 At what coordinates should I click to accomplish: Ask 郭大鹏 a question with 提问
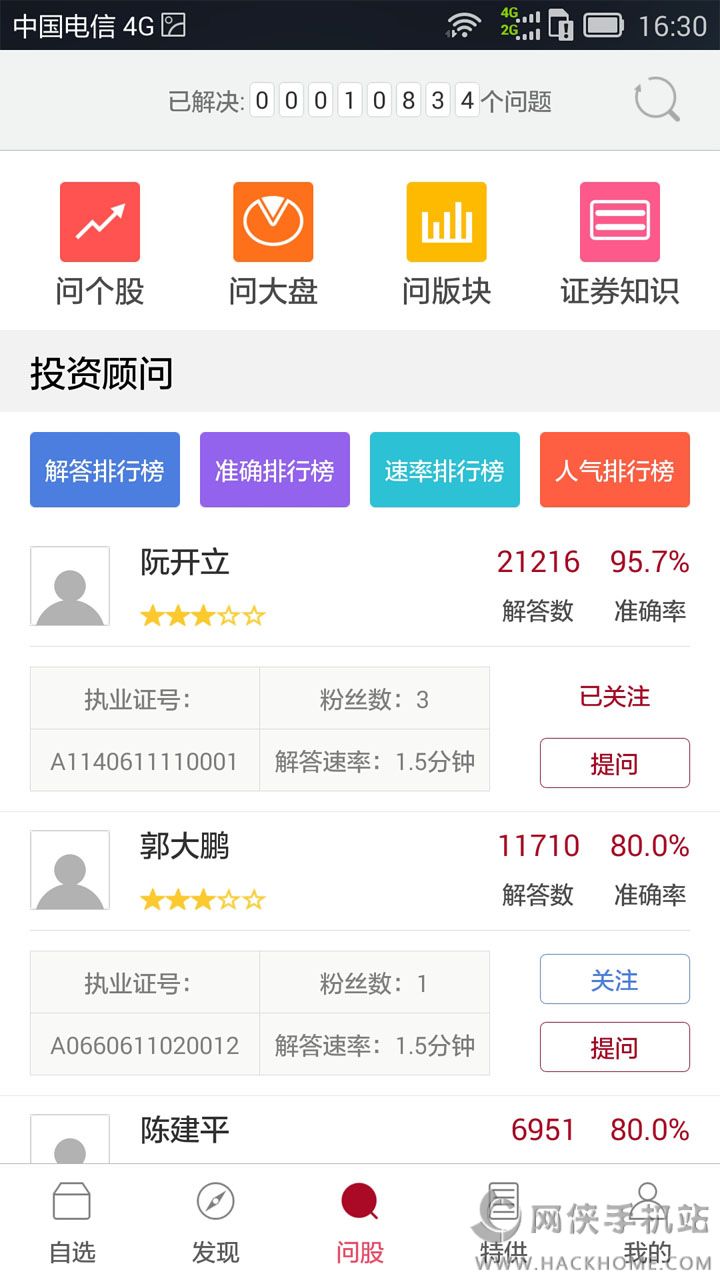point(614,1047)
